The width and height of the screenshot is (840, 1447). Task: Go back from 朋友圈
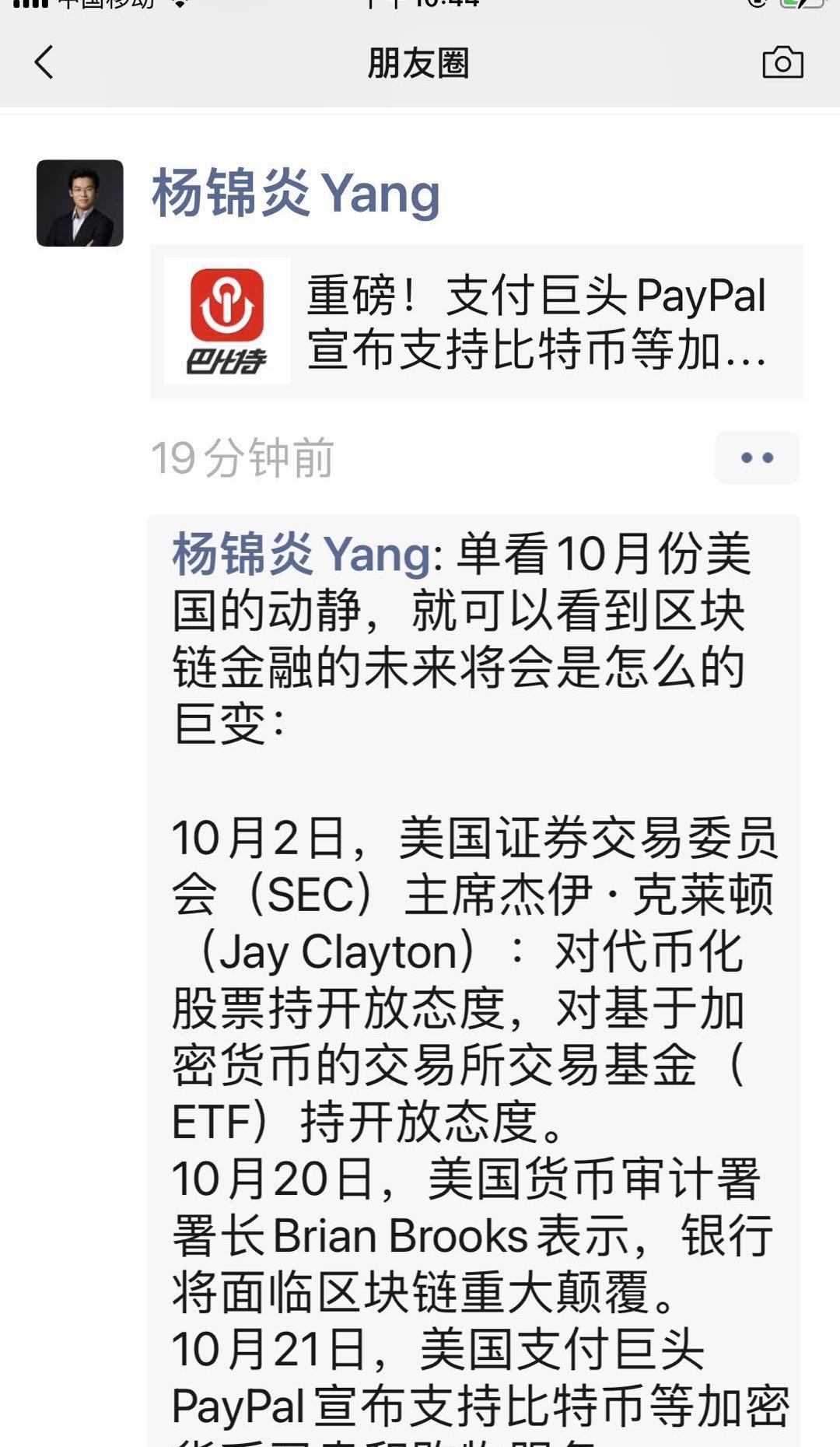pyautogui.click(x=44, y=62)
